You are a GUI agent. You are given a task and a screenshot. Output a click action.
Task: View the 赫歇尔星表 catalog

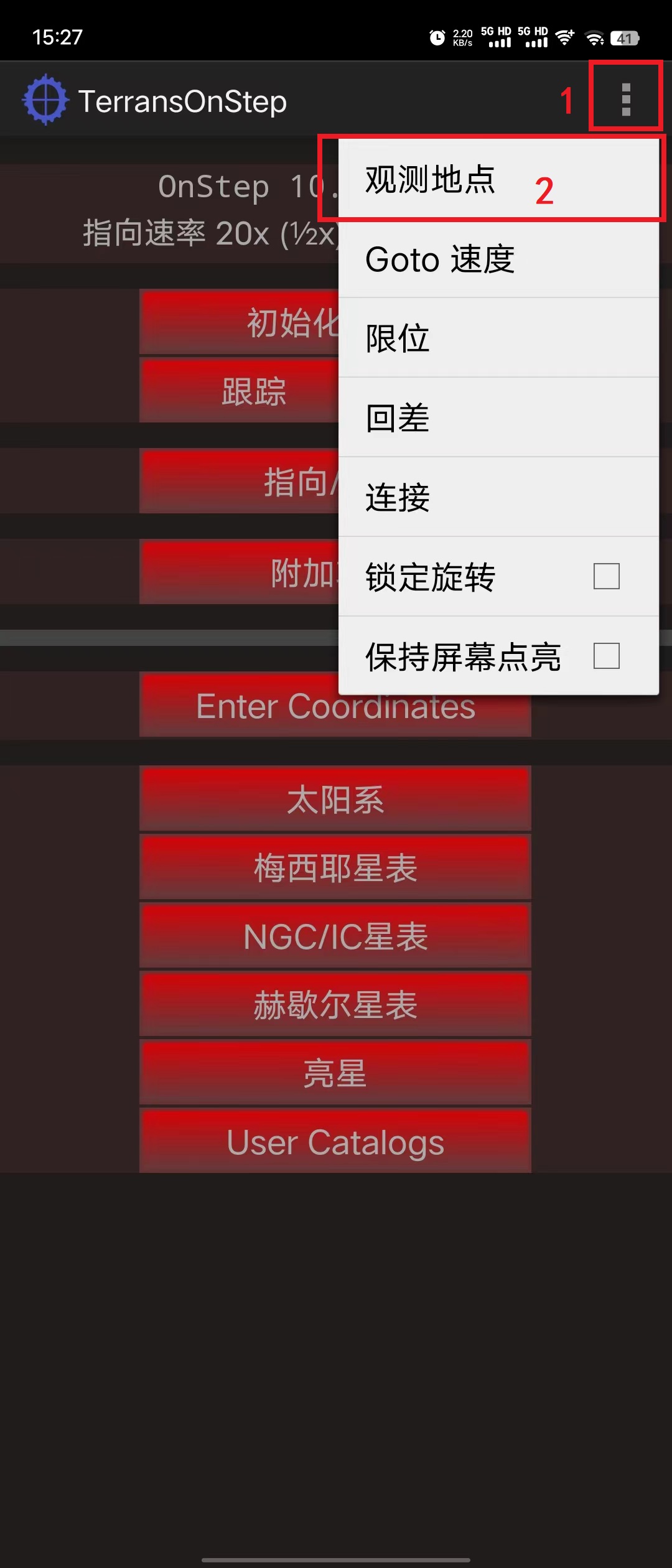tap(335, 1004)
